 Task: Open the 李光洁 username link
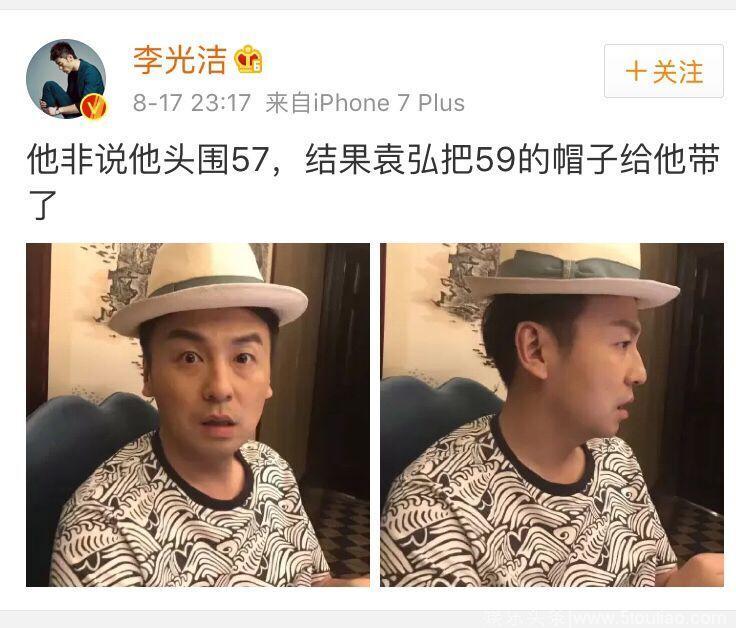coord(180,60)
